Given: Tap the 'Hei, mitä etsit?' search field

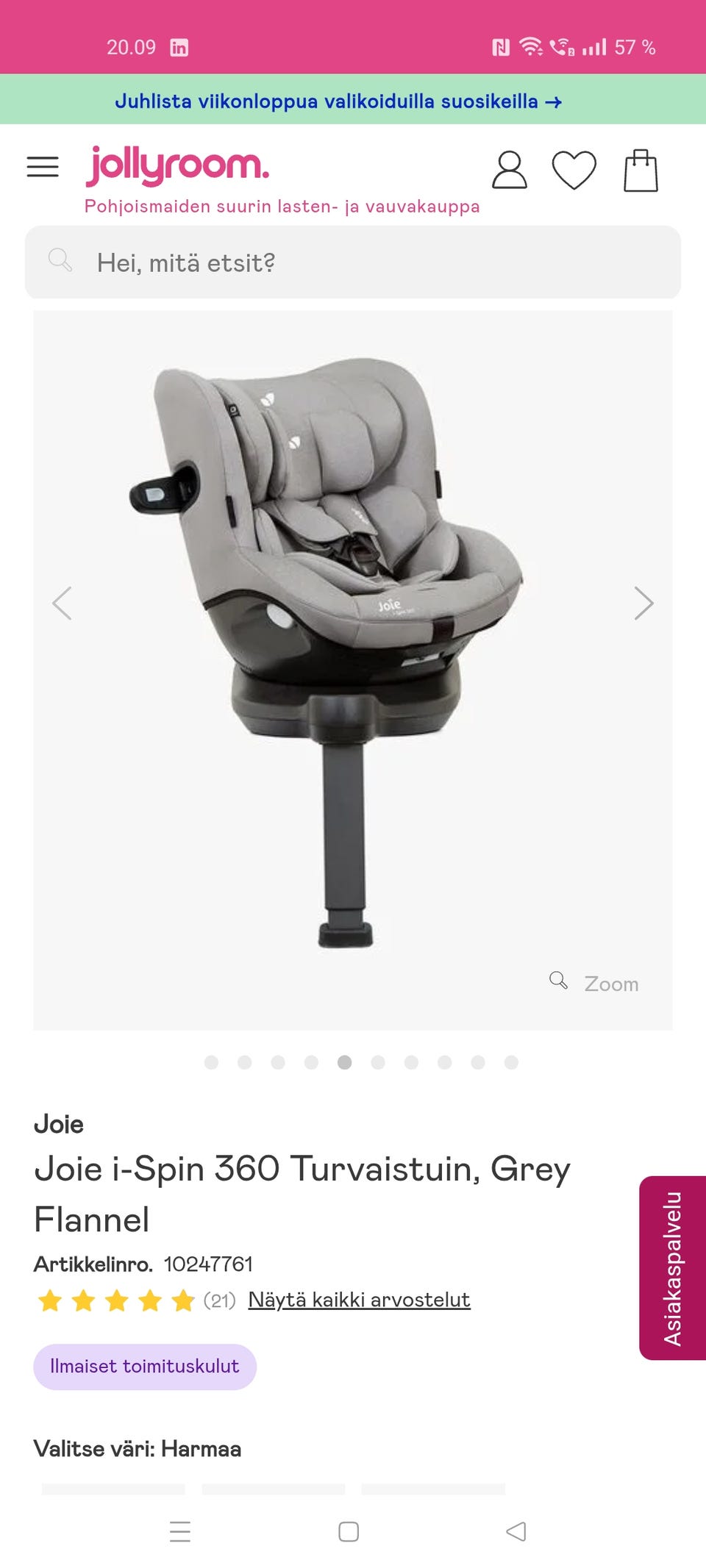Looking at the screenshot, I should coord(353,262).
